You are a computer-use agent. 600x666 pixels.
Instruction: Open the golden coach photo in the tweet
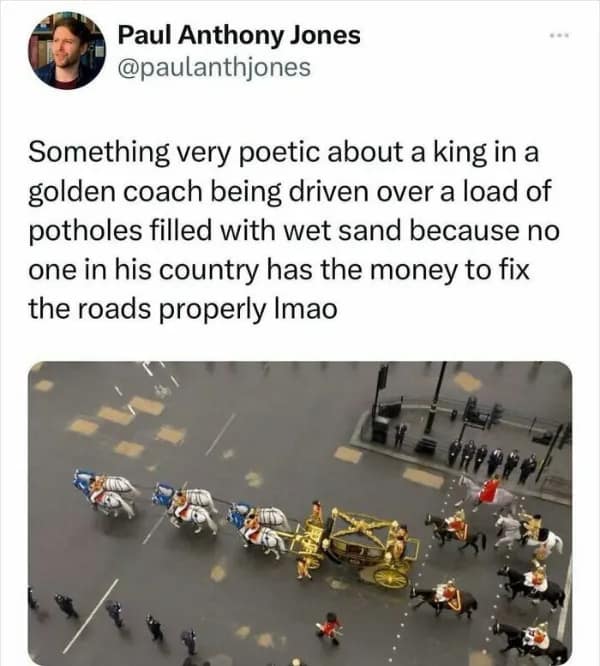300,512
